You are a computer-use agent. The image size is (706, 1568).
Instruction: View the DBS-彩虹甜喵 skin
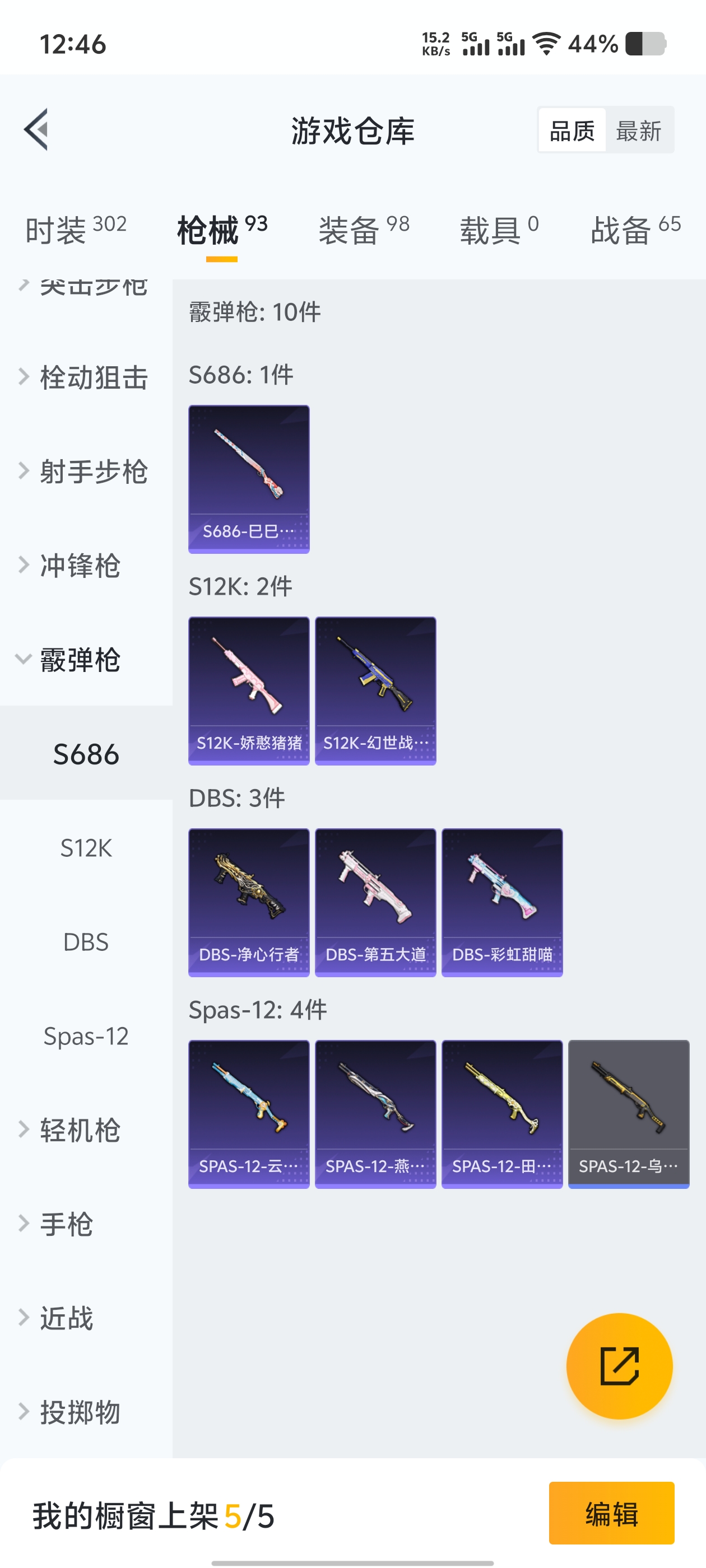click(x=502, y=902)
